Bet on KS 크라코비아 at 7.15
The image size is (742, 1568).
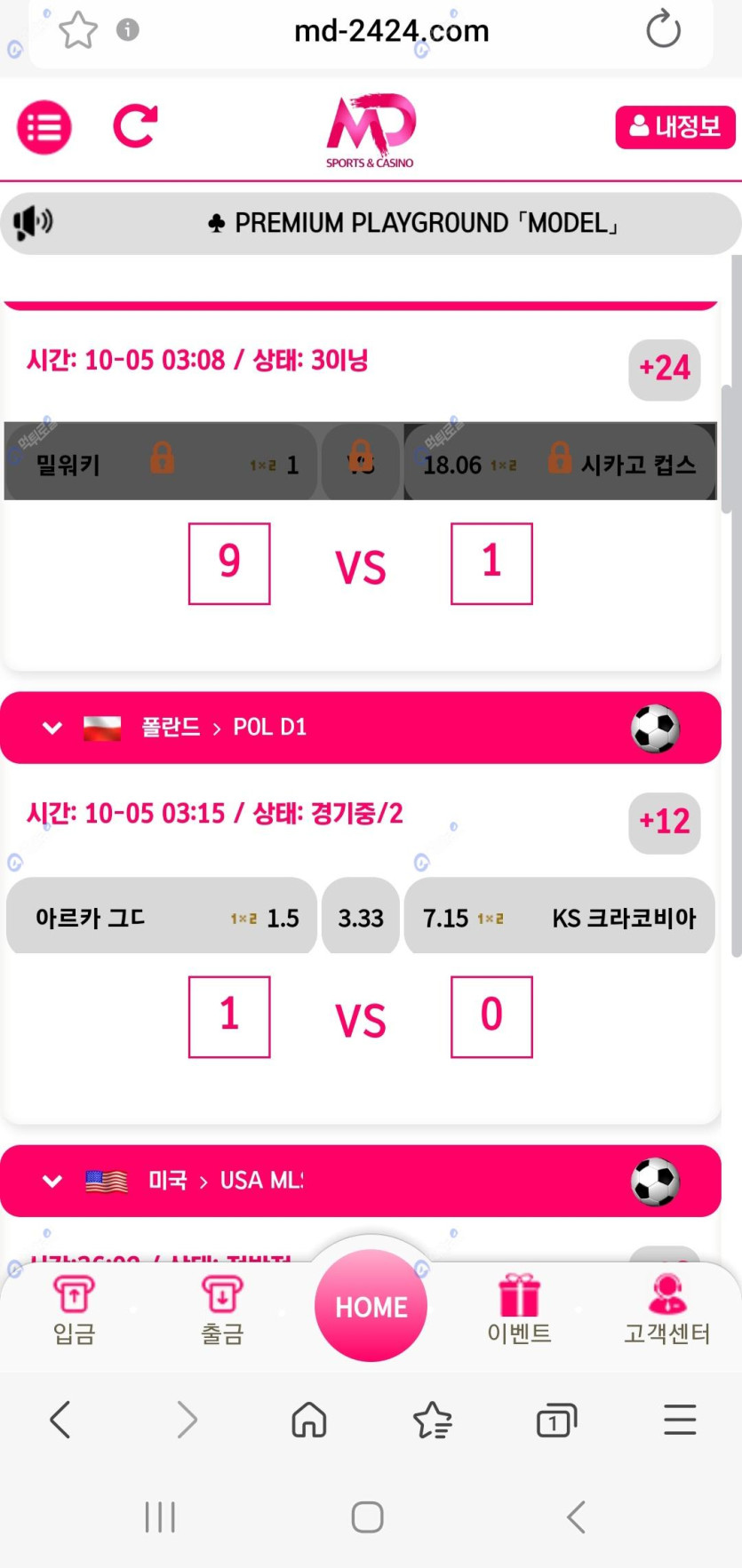click(x=559, y=918)
